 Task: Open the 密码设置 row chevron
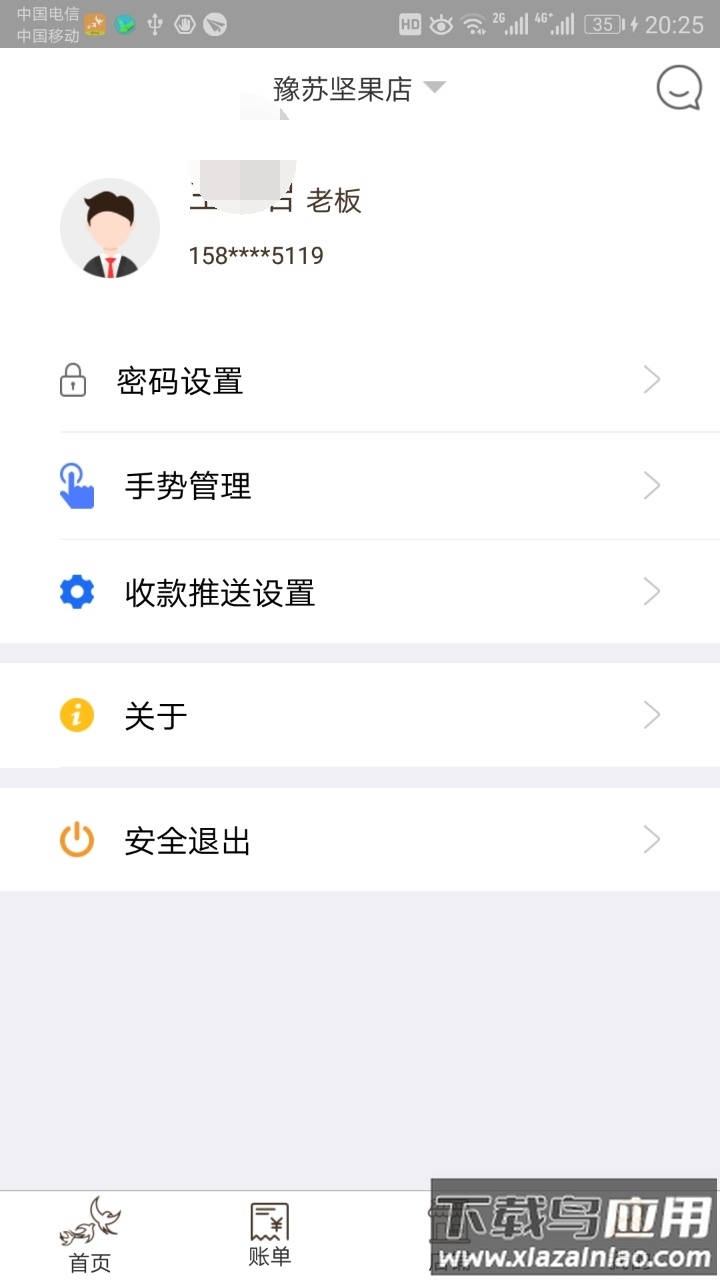coord(651,380)
